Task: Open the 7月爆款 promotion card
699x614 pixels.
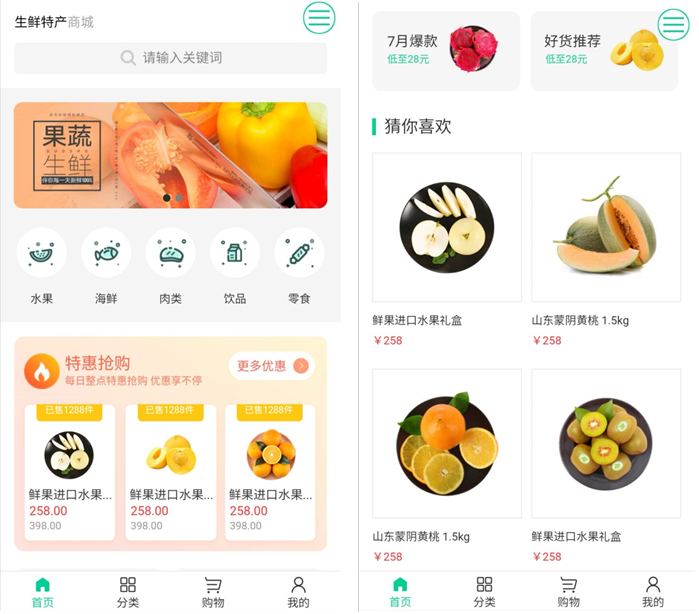Action: click(445, 50)
